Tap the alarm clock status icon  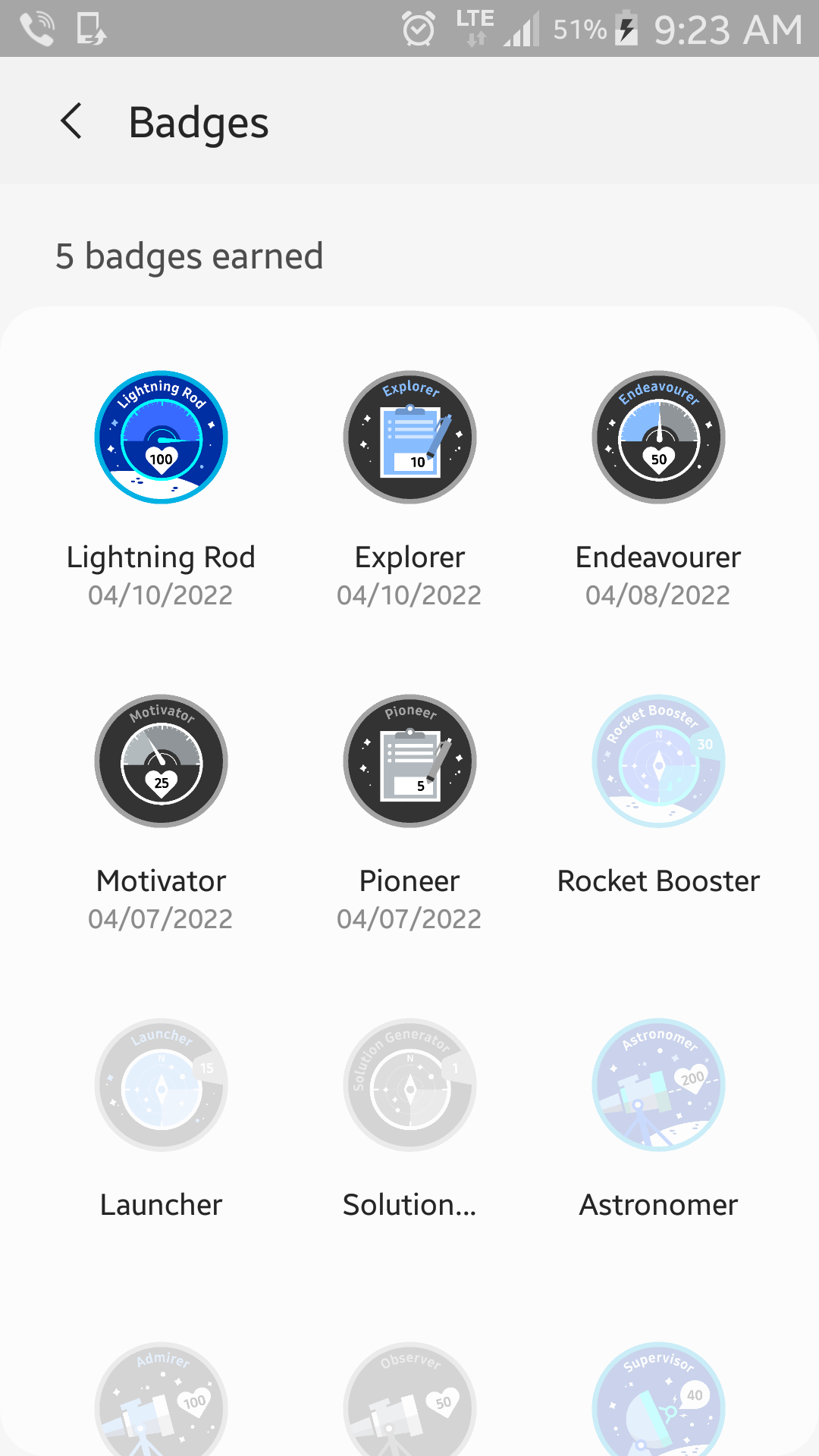417,29
